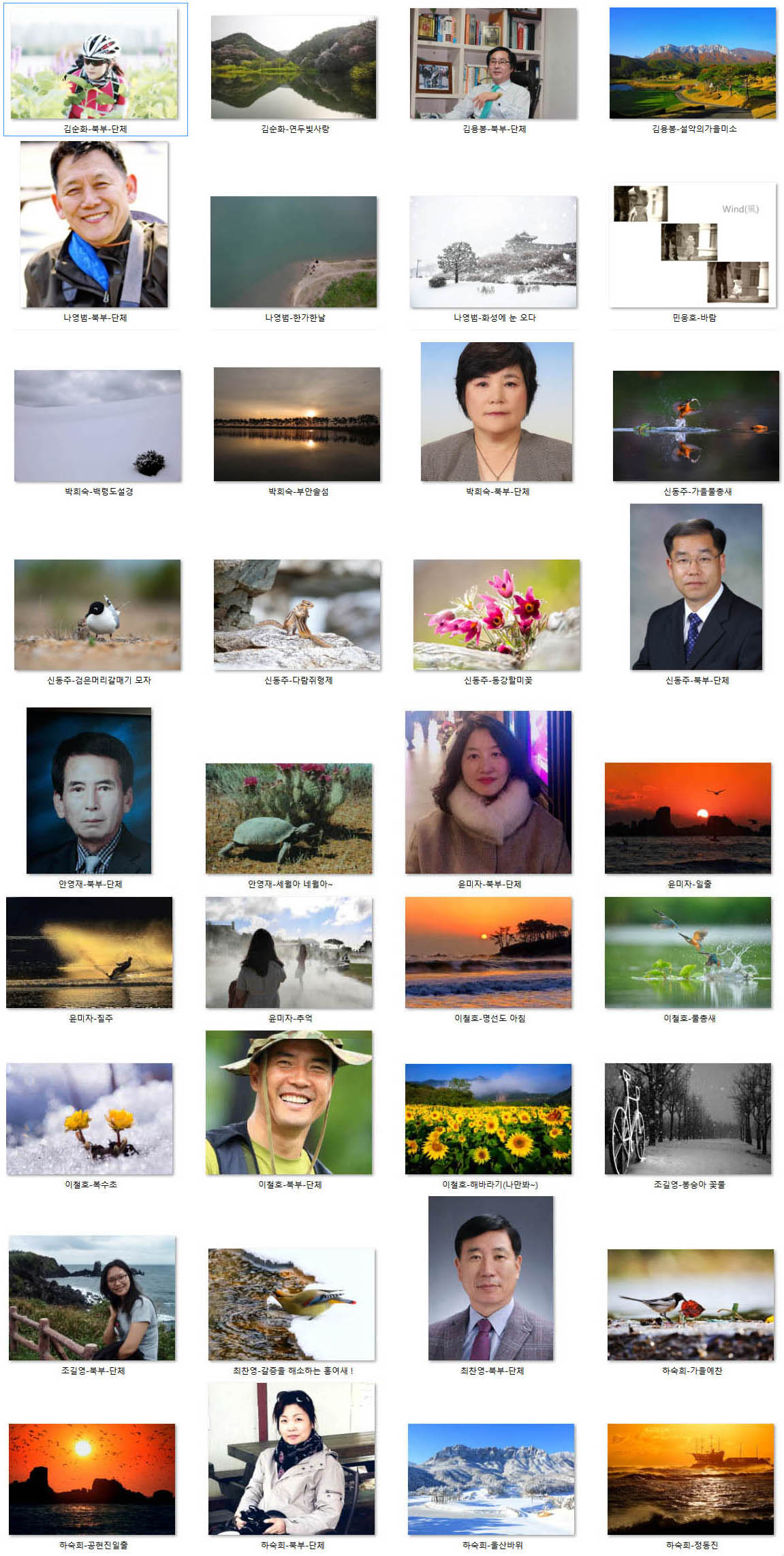Viewport: 784px width, 1556px height.
Task: Select 박희숙-부안솔섬 sunset image
Action: pos(297,424)
